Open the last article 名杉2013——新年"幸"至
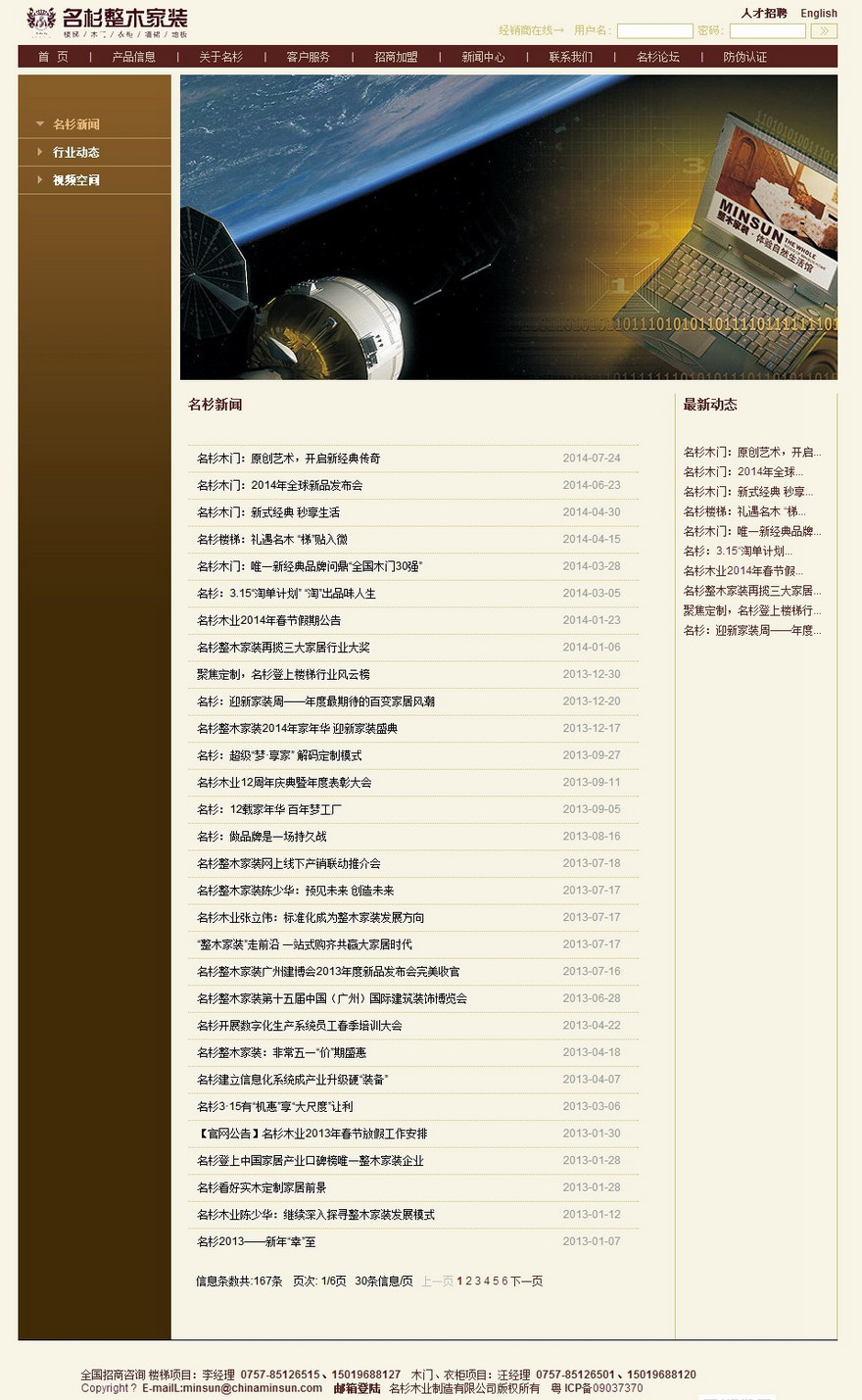Image resolution: width=862 pixels, height=1400 pixels. pyautogui.click(x=256, y=1242)
